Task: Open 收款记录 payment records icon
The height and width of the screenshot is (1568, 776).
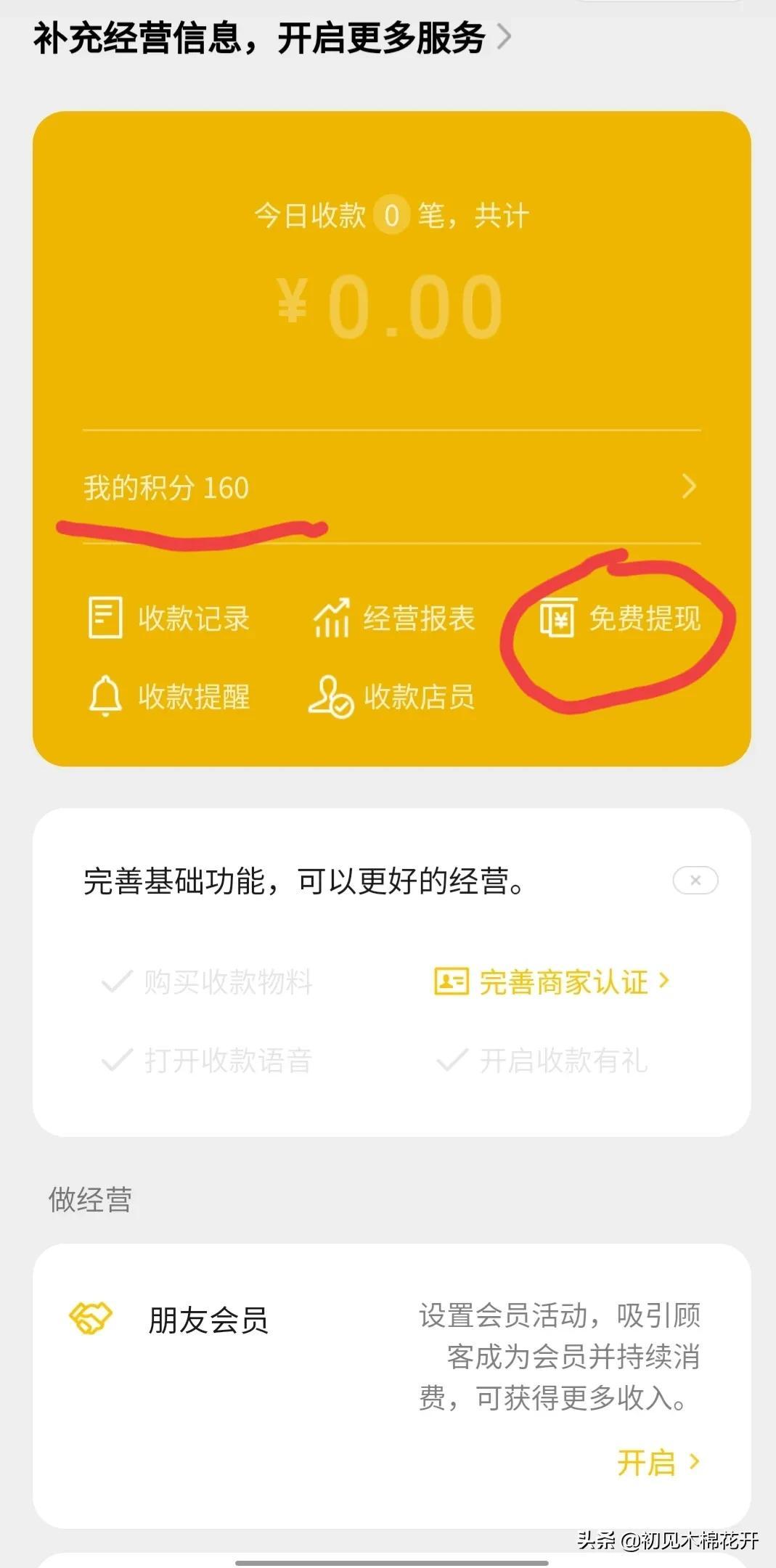Action: tap(106, 618)
